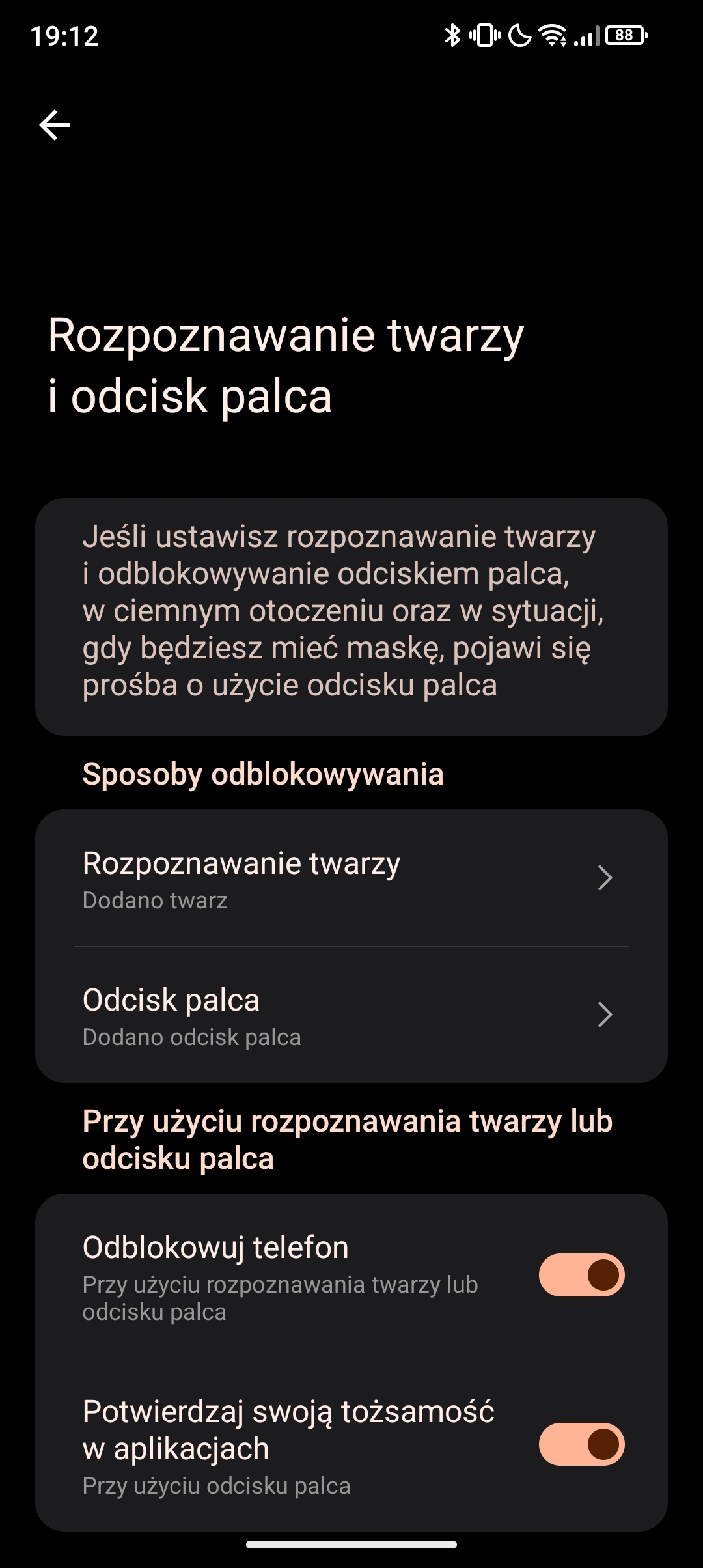Open Rozpoznawanie twarzy settings
703x1568 pixels.
coord(351,878)
